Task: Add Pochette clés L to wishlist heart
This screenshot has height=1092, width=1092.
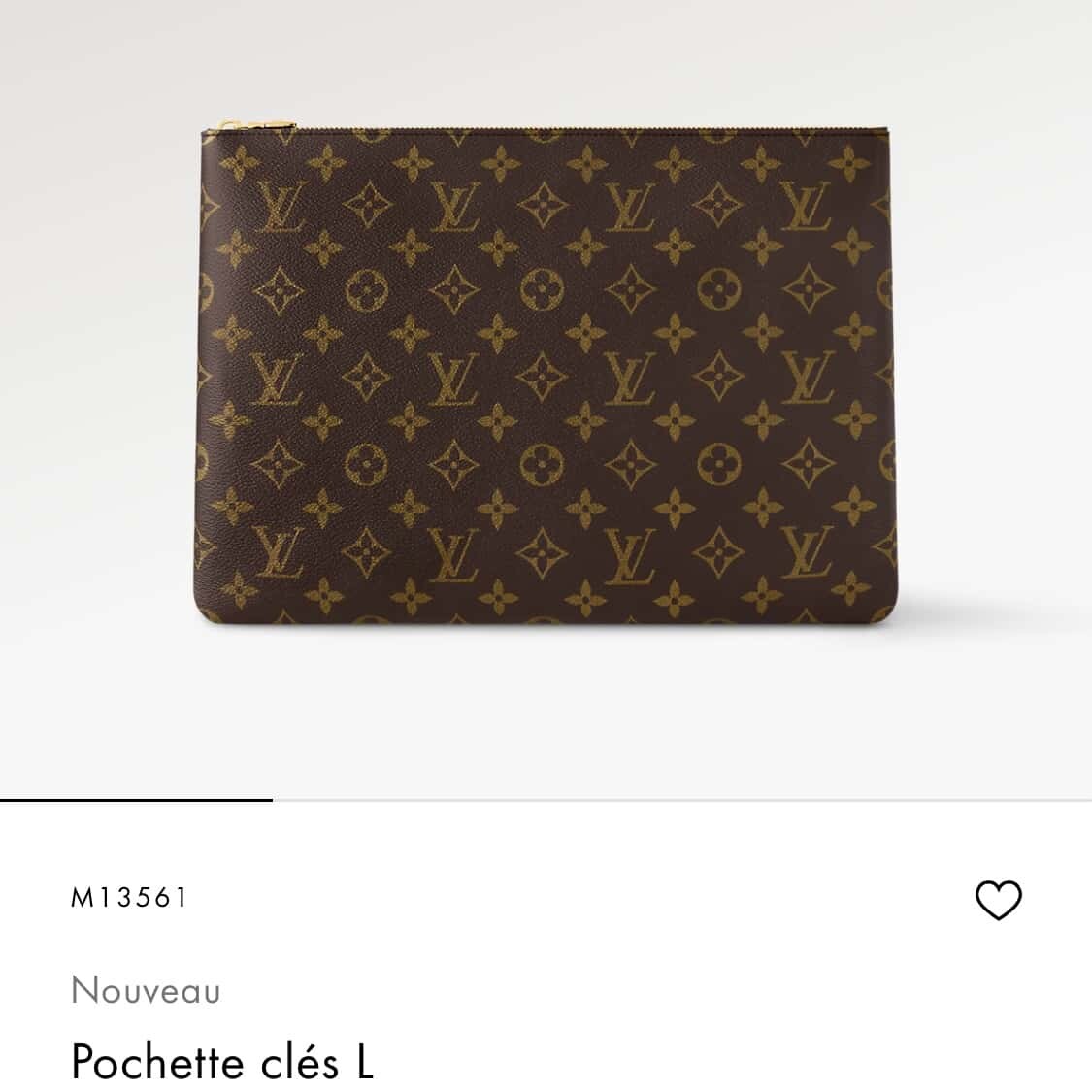Action: [998, 900]
